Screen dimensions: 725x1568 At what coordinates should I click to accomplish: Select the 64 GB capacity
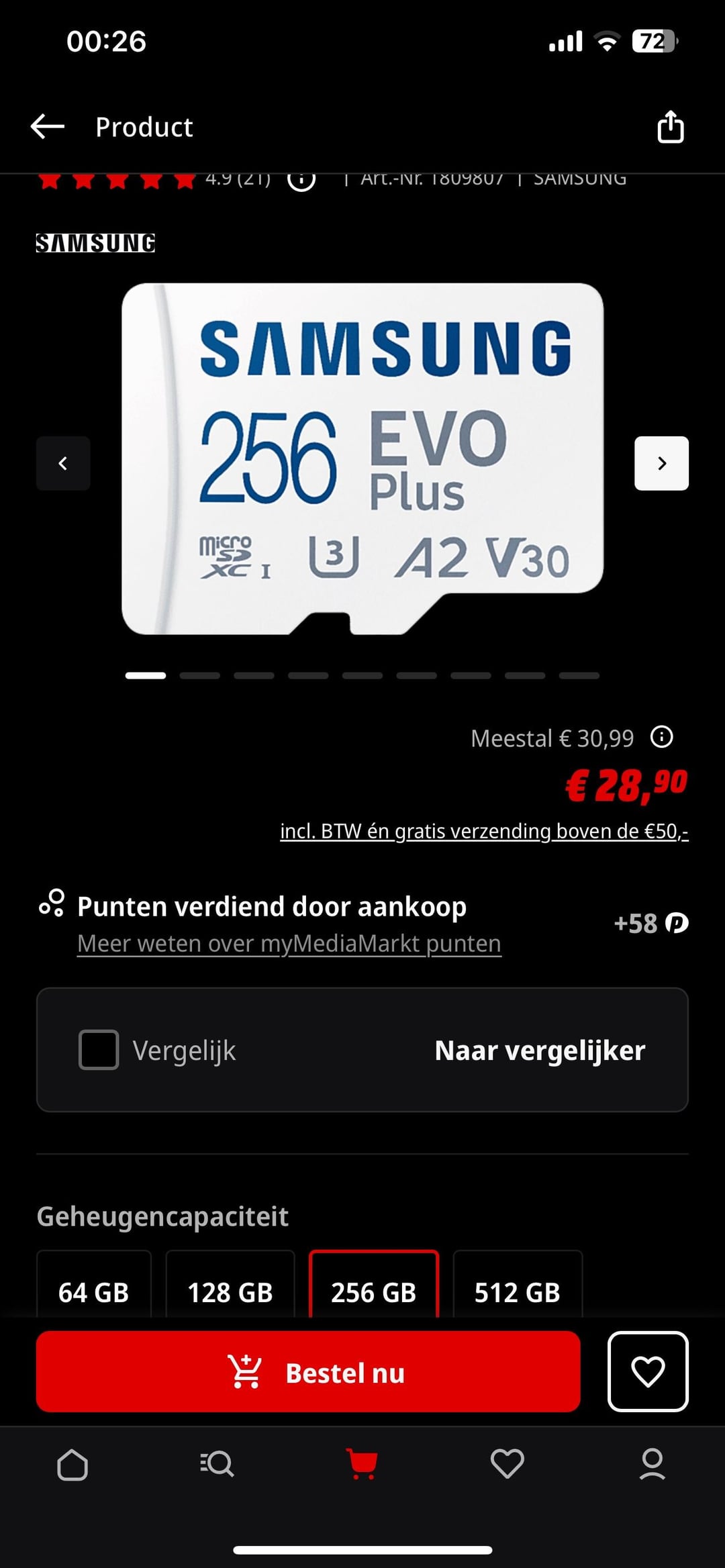(x=93, y=1290)
